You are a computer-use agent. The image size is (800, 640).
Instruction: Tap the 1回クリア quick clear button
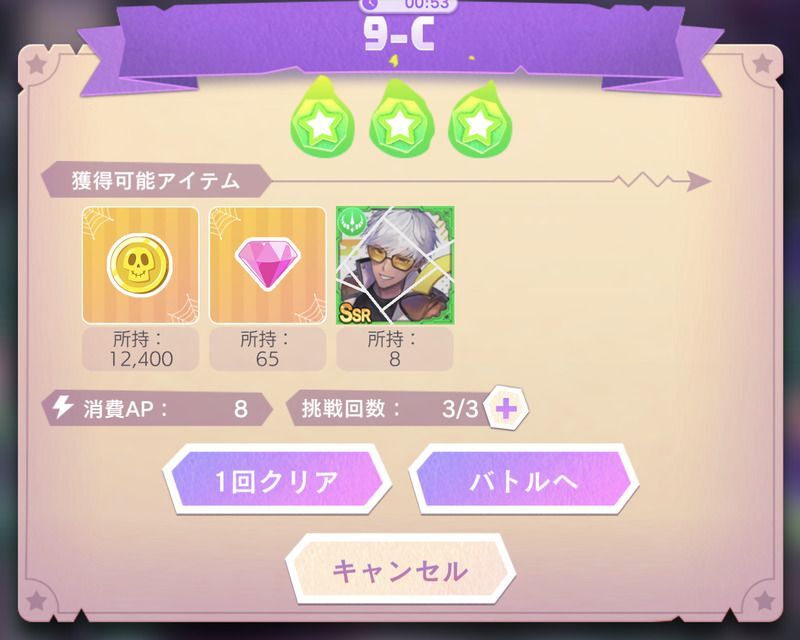(276, 481)
